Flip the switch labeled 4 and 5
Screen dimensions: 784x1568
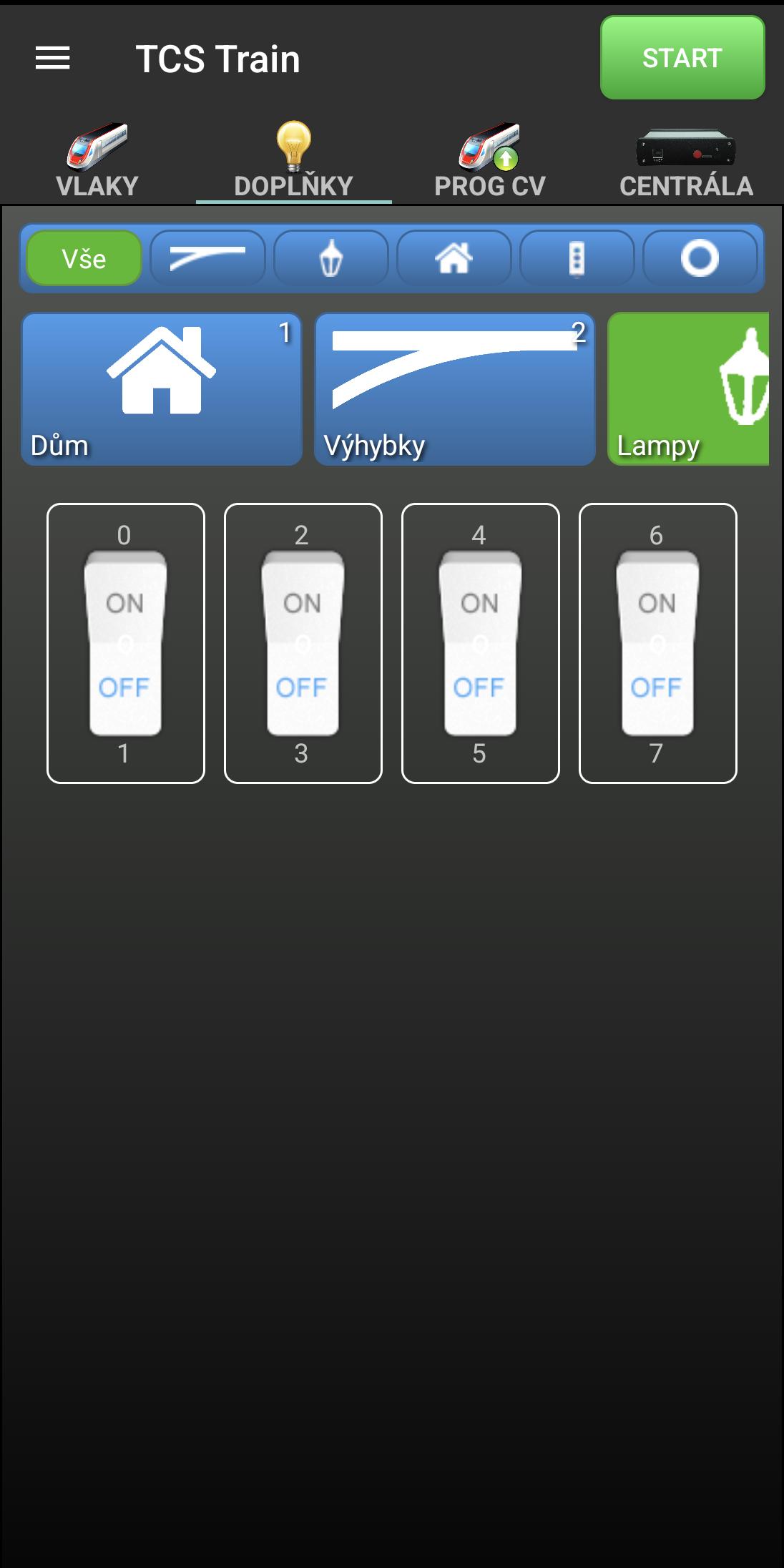tap(481, 644)
